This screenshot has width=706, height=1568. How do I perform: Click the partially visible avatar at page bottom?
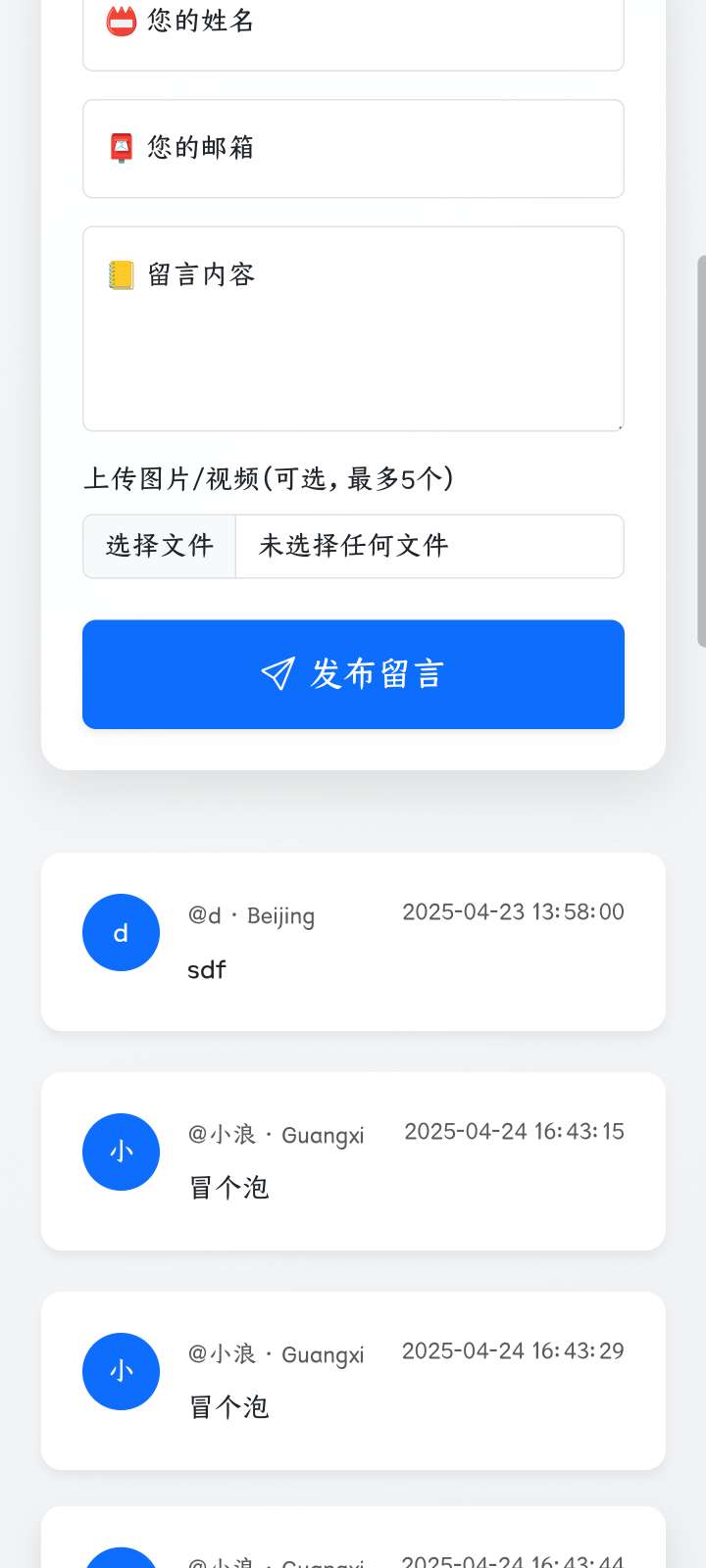click(121, 1558)
